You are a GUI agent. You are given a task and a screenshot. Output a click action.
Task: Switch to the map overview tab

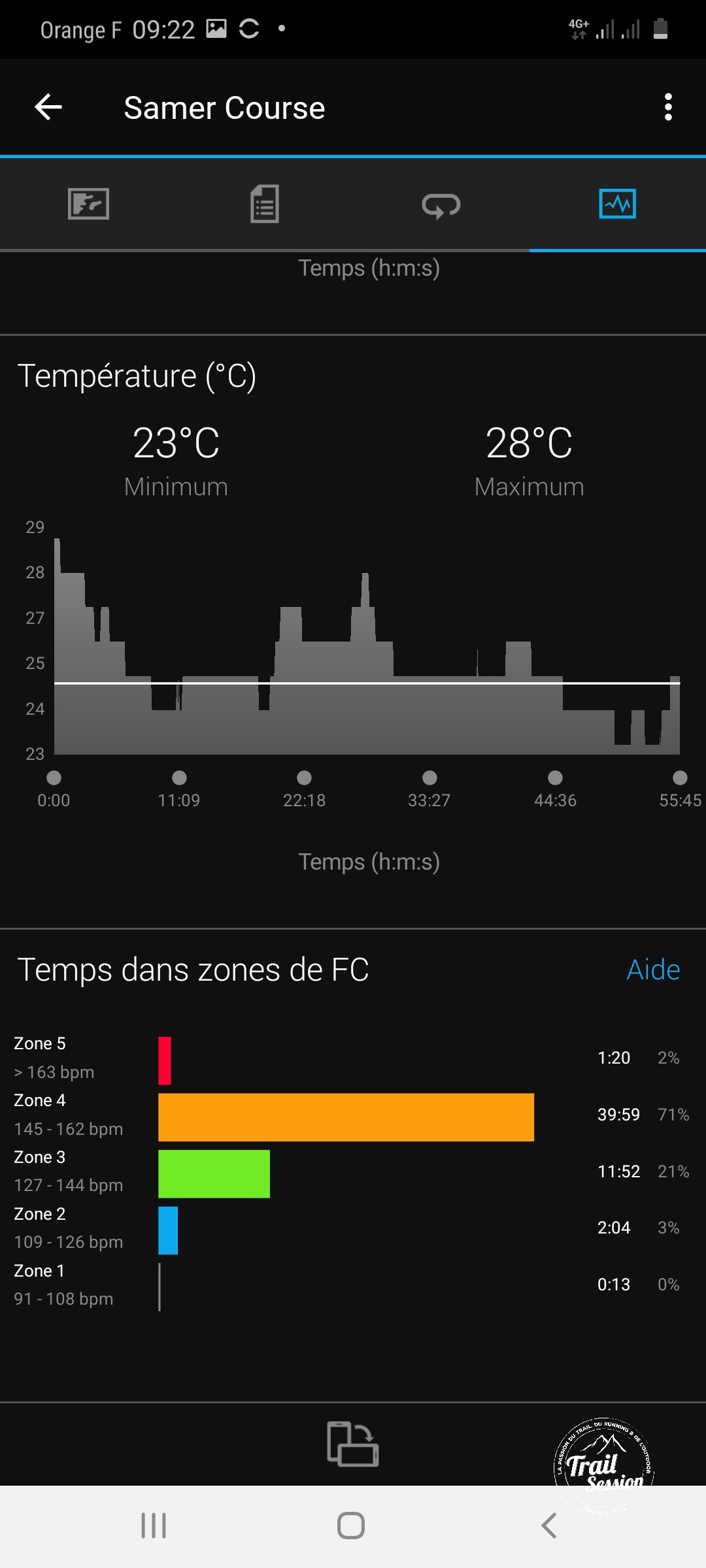[x=88, y=204]
